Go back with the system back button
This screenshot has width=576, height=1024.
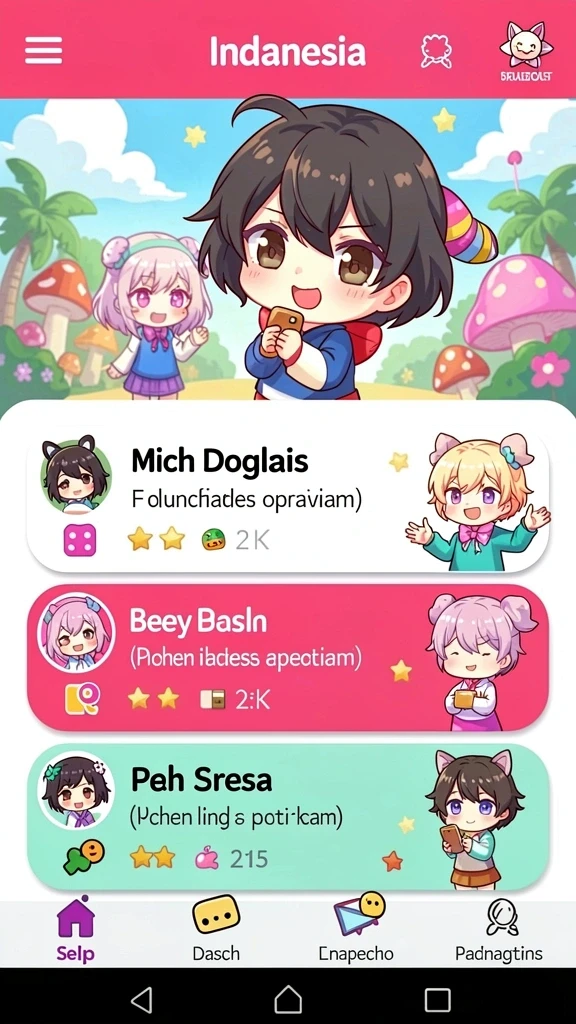(142, 999)
